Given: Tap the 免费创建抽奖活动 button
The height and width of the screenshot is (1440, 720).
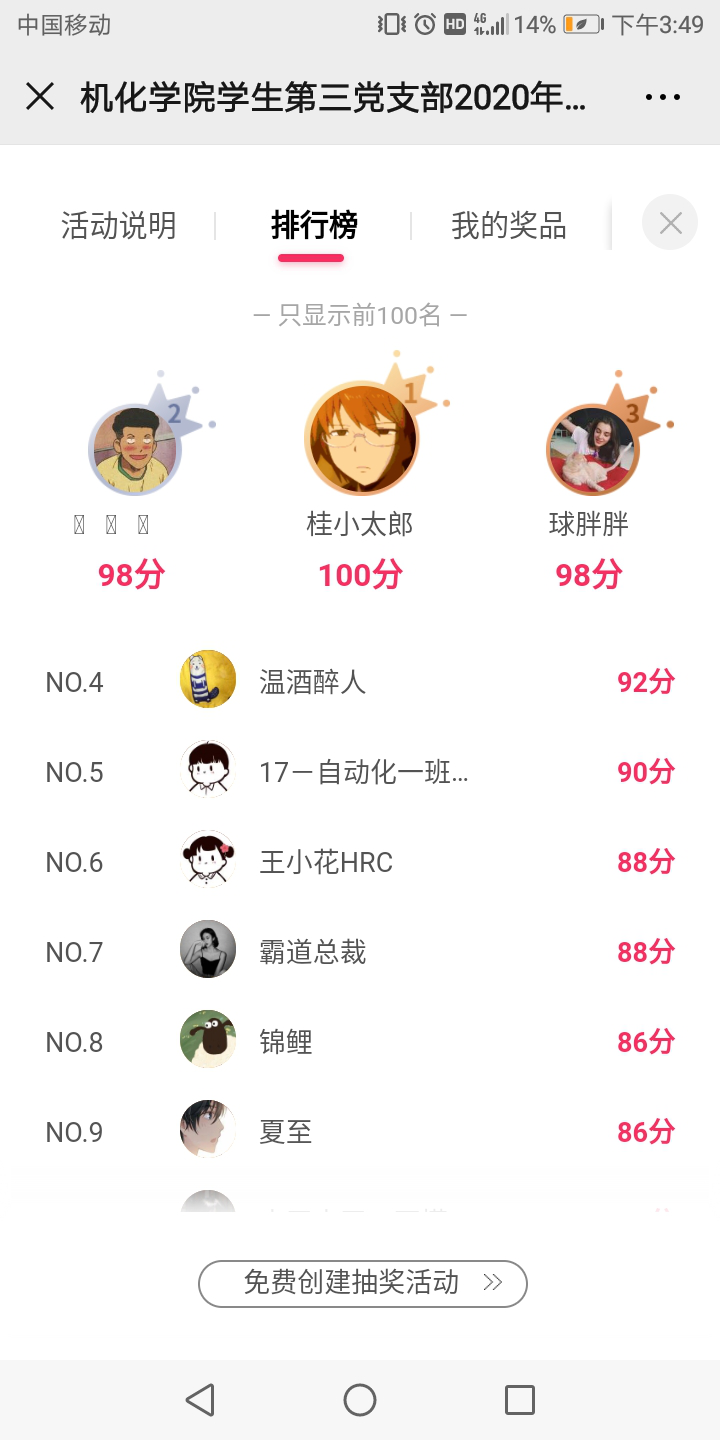Looking at the screenshot, I should [363, 1283].
